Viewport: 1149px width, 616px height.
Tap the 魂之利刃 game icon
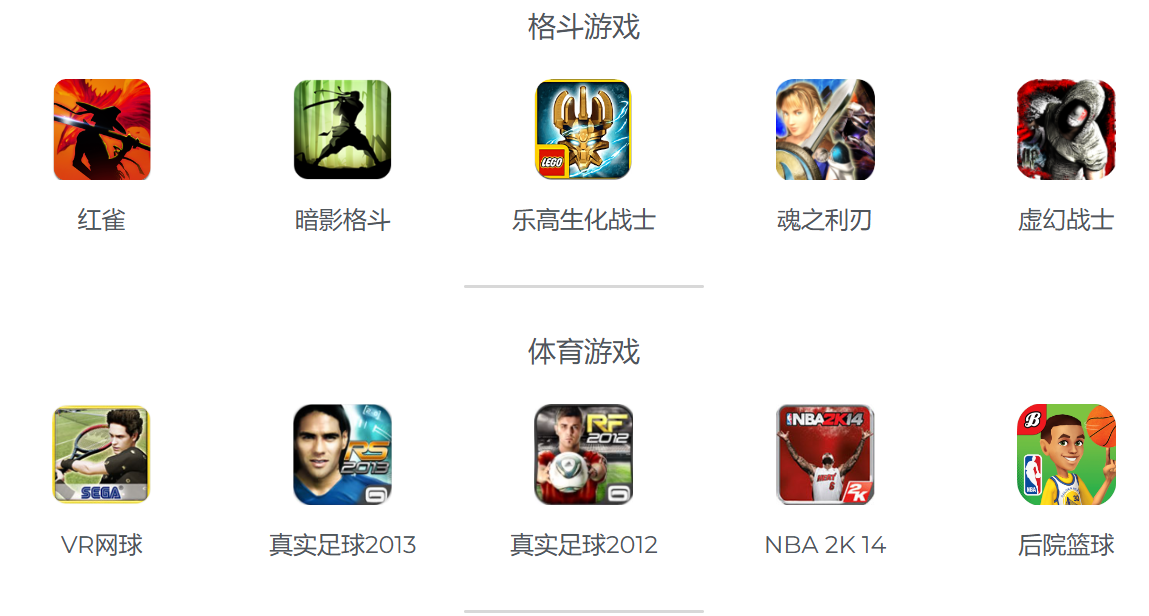point(825,130)
